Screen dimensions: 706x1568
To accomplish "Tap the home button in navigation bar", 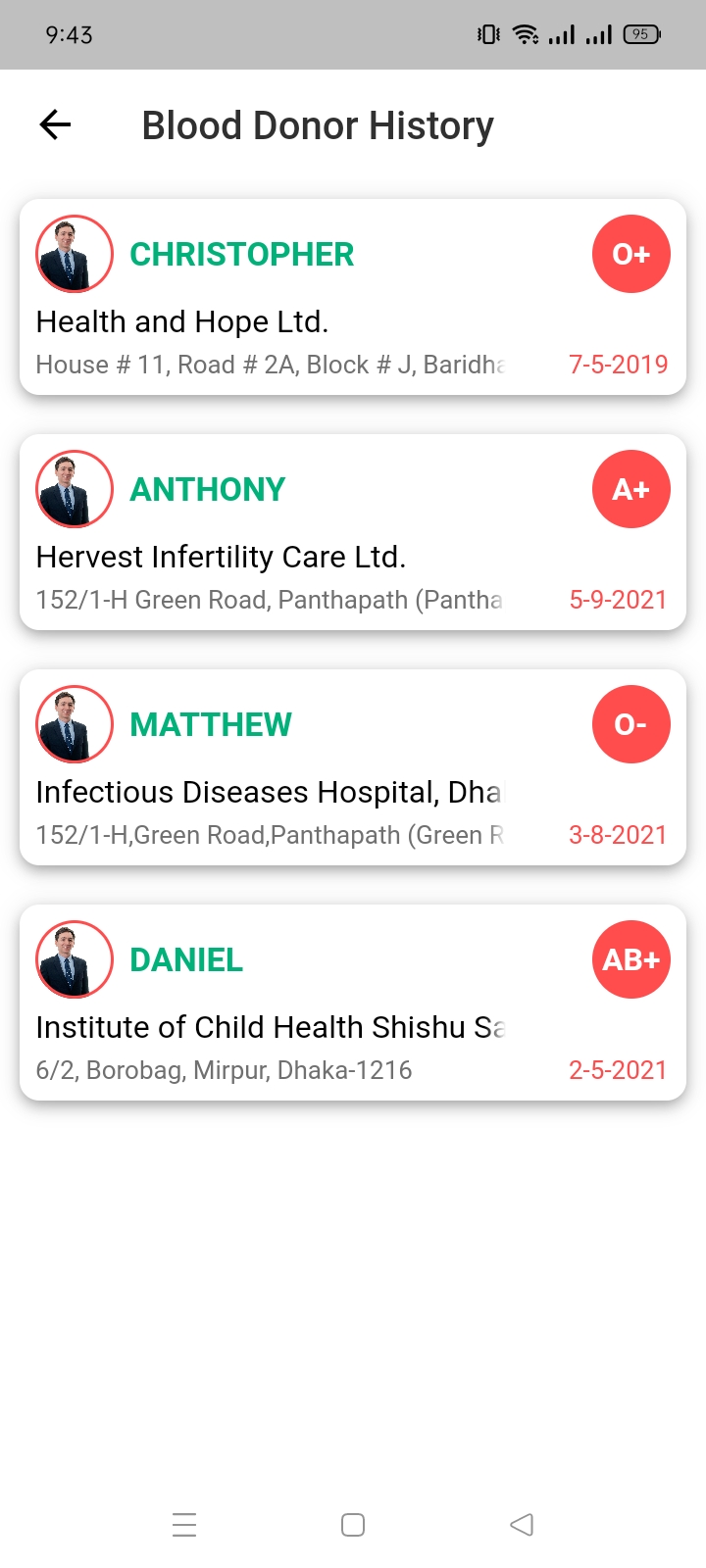I will 352,1524.
